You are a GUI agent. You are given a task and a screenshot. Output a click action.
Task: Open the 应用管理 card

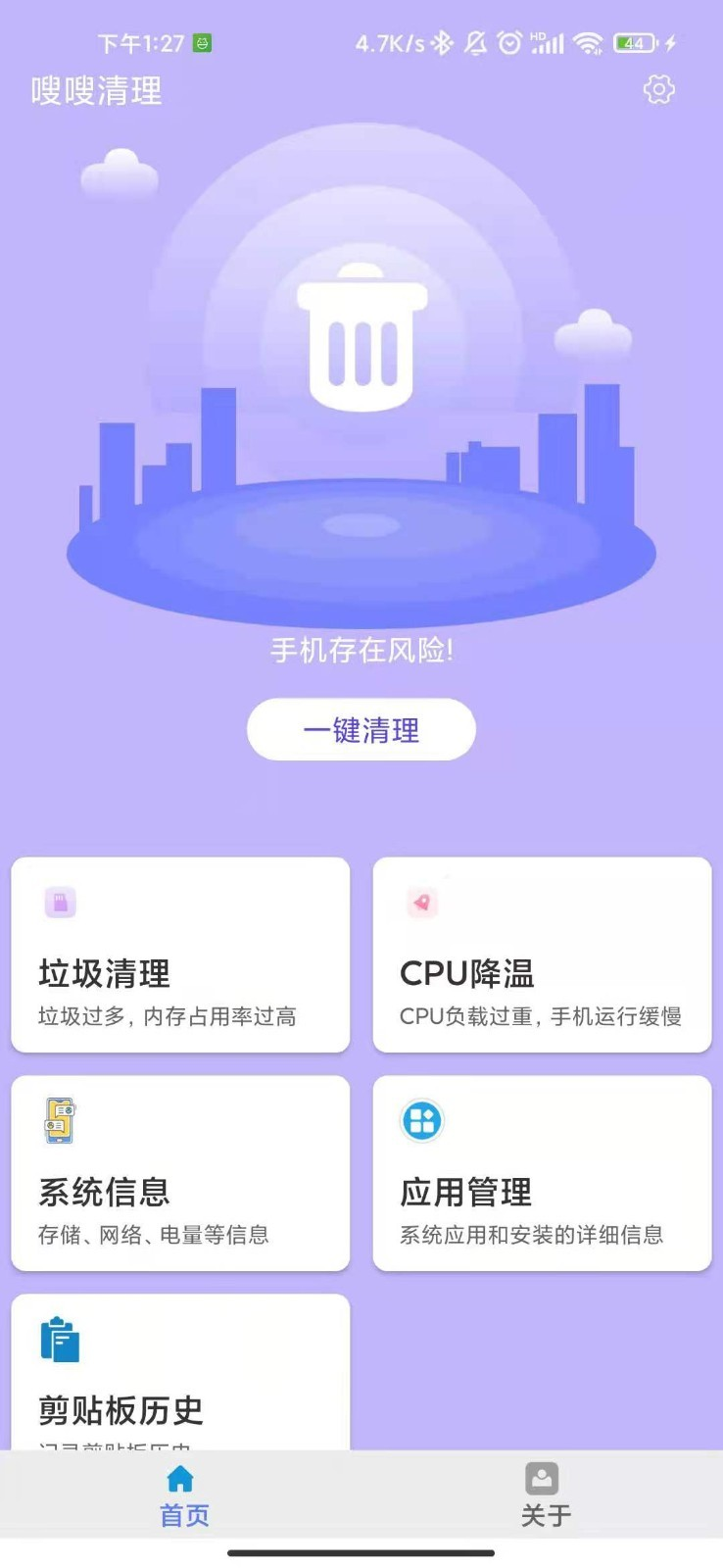tap(542, 1173)
